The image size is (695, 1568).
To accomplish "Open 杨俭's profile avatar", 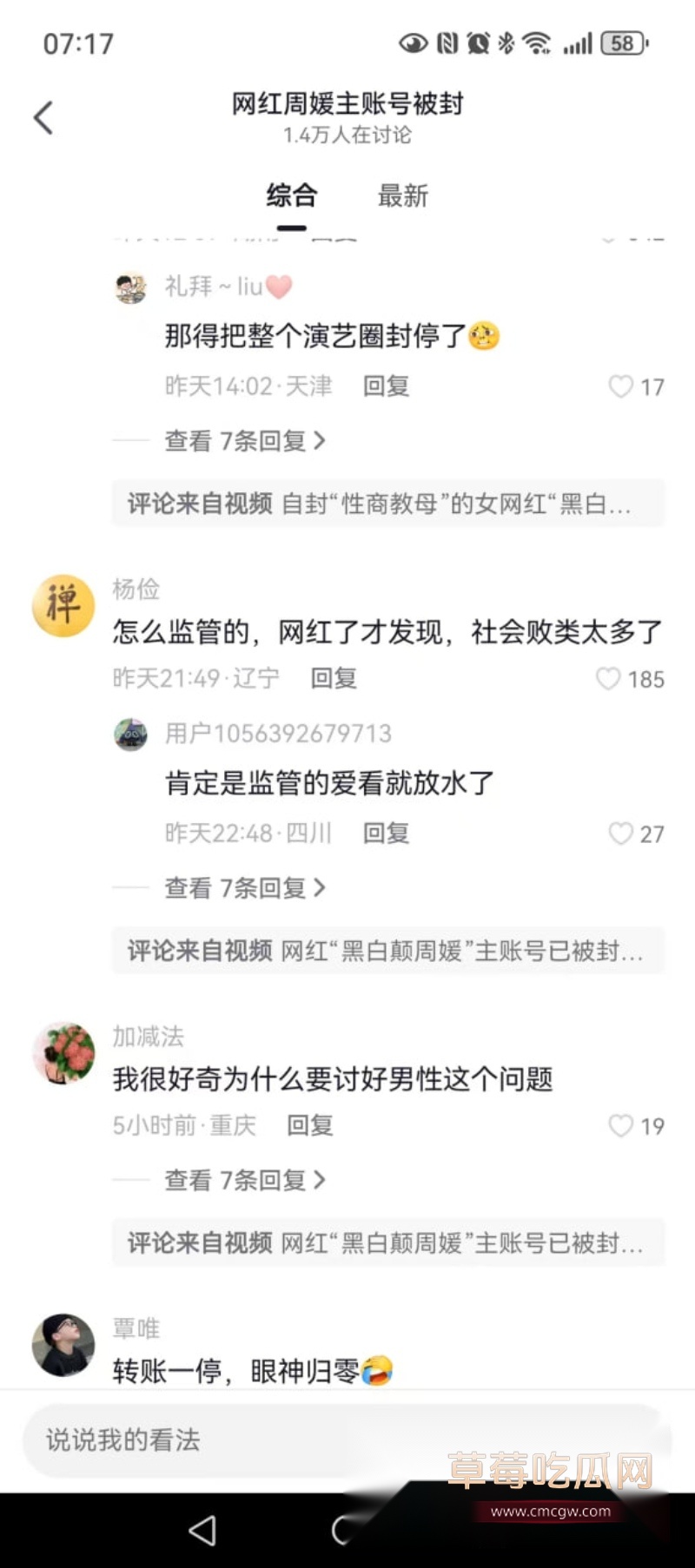I will 62,606.
